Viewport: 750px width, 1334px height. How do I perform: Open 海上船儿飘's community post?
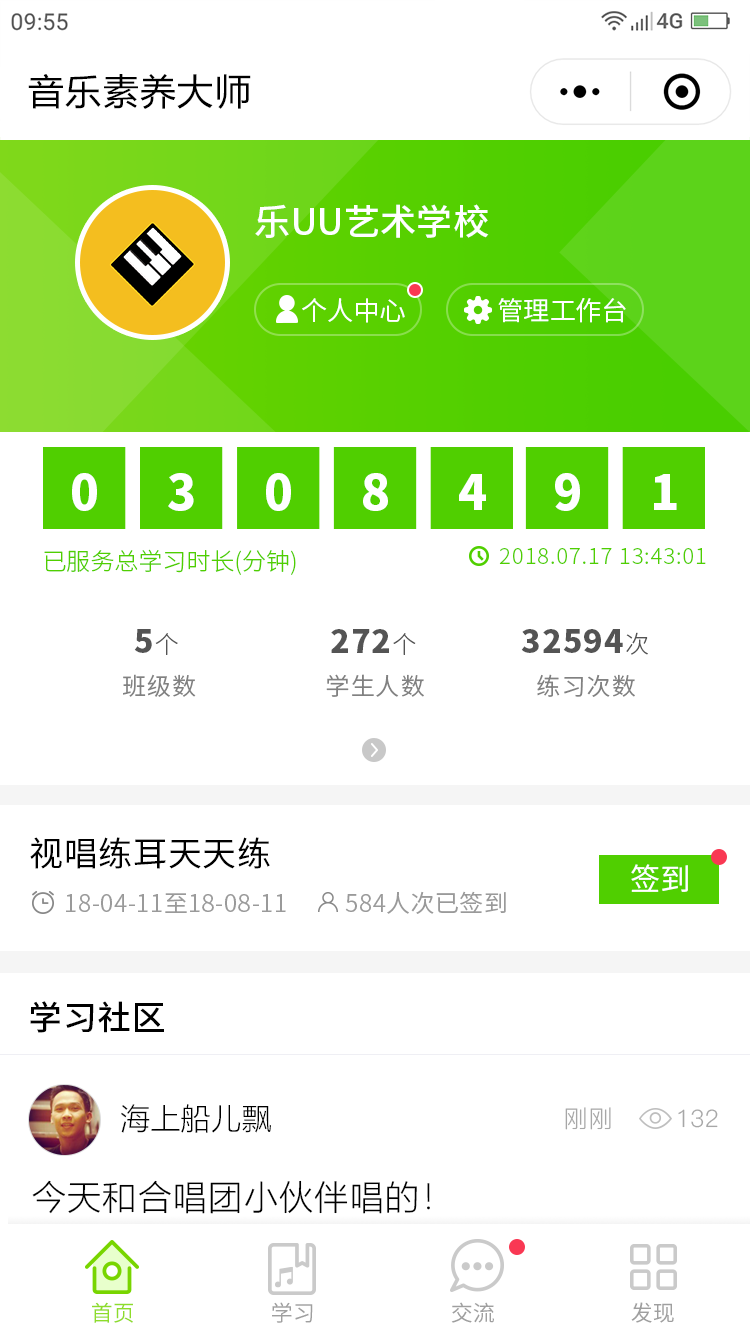point(232,1196)
